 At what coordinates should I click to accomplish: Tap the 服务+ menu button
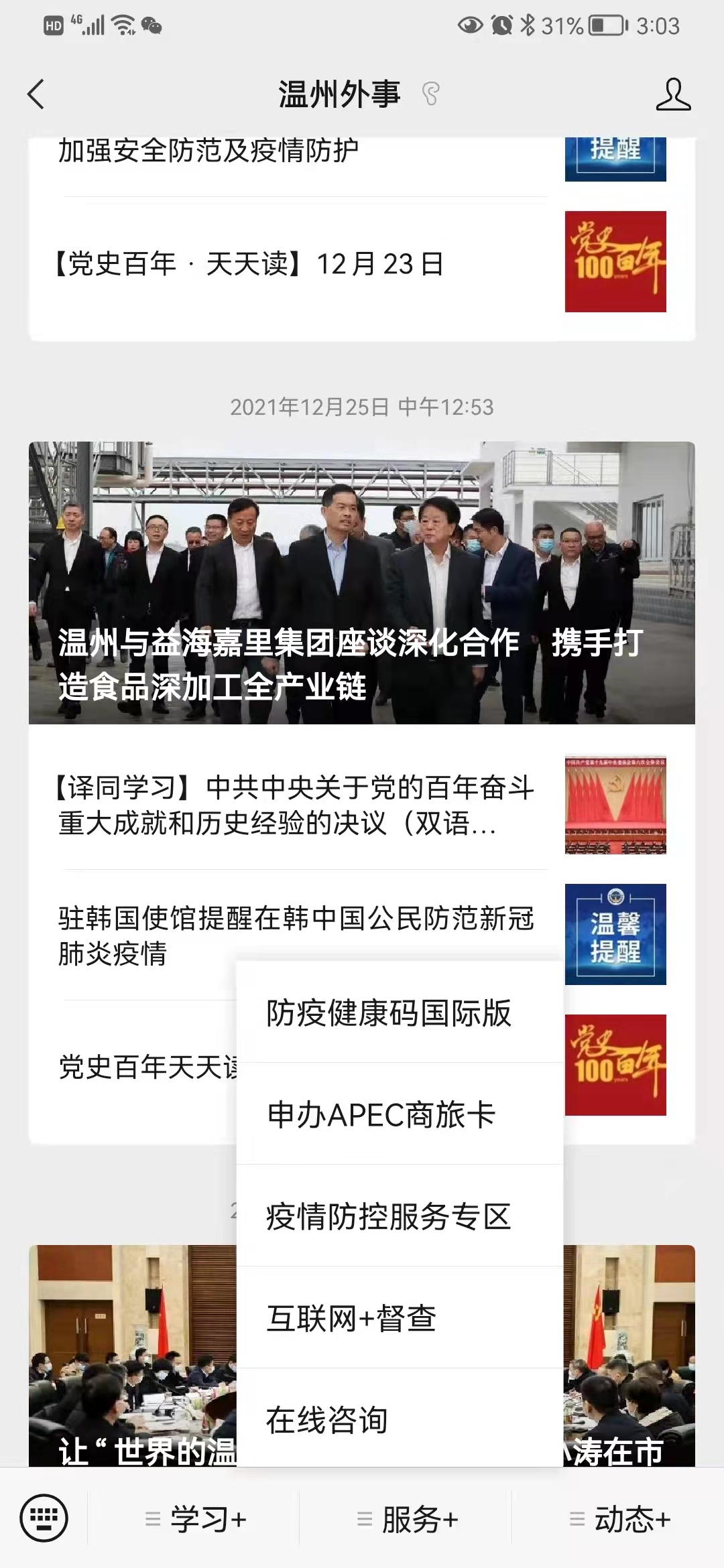(x=408, y=1518)
